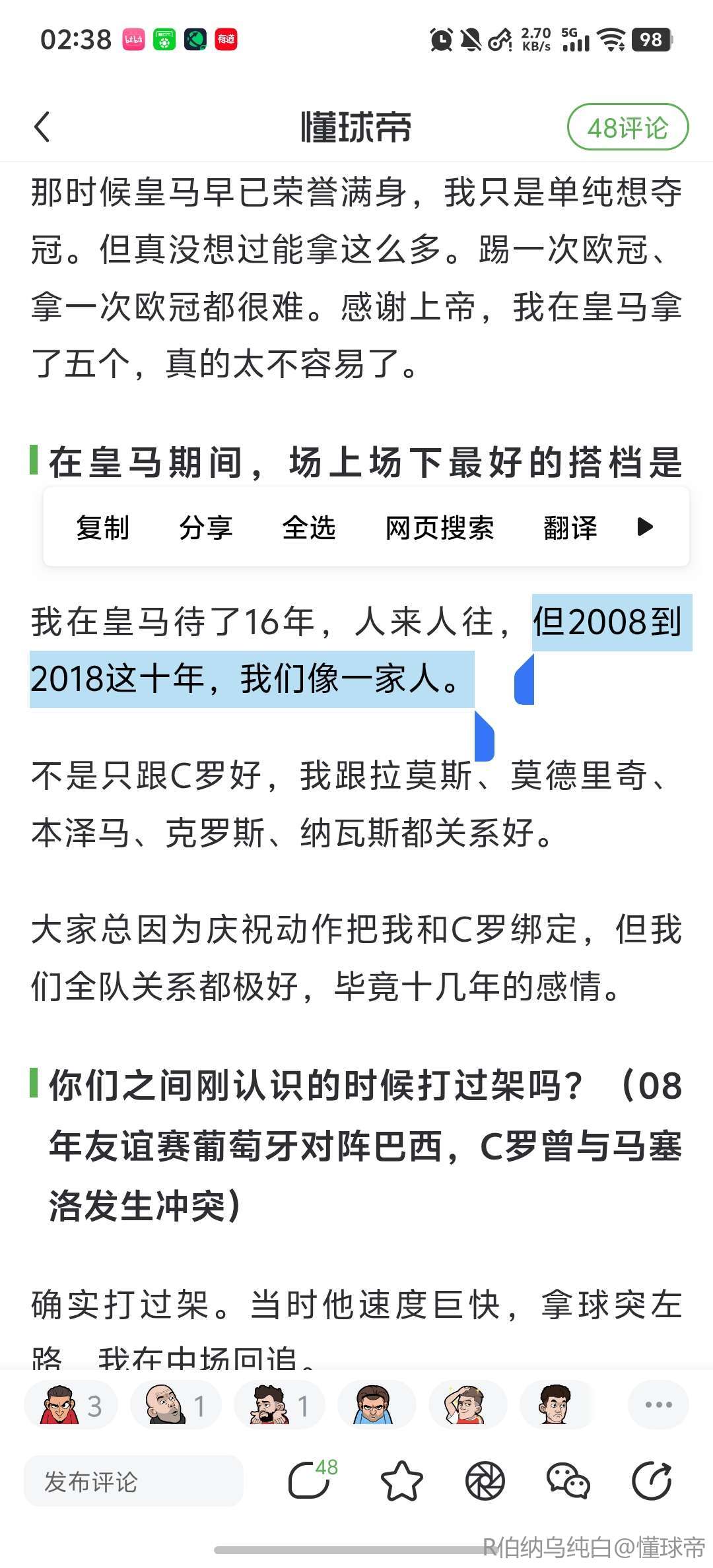Select all text with 全选
The image size is (713, 1568).
308,527
